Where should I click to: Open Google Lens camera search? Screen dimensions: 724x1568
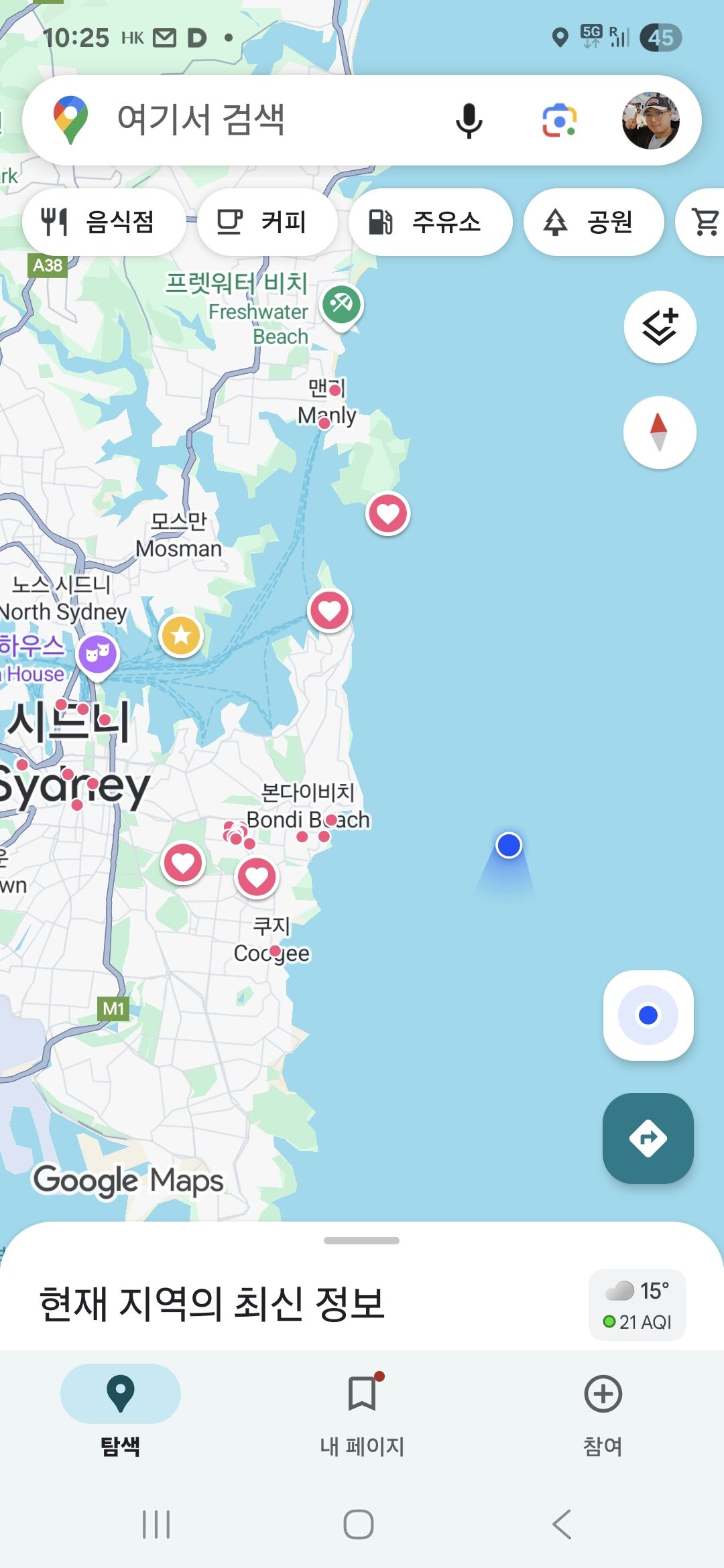559,121
